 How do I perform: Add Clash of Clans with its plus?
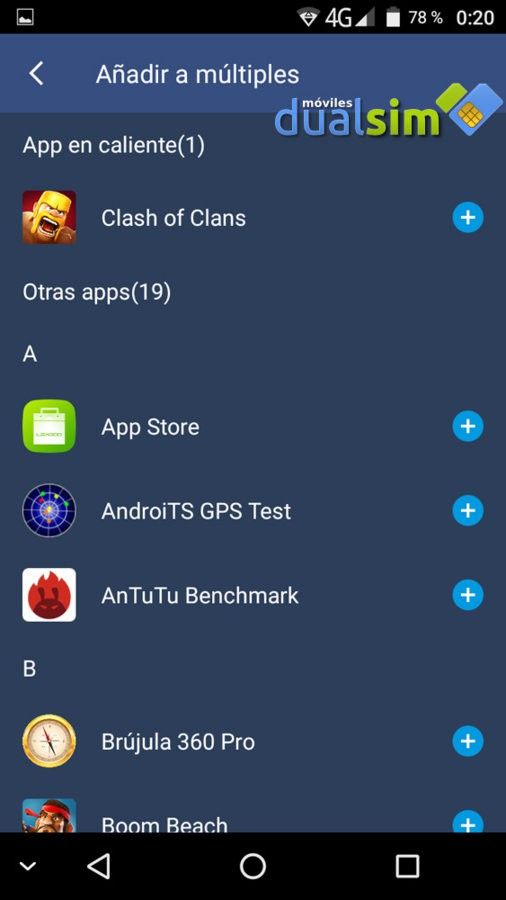[468, 218]
